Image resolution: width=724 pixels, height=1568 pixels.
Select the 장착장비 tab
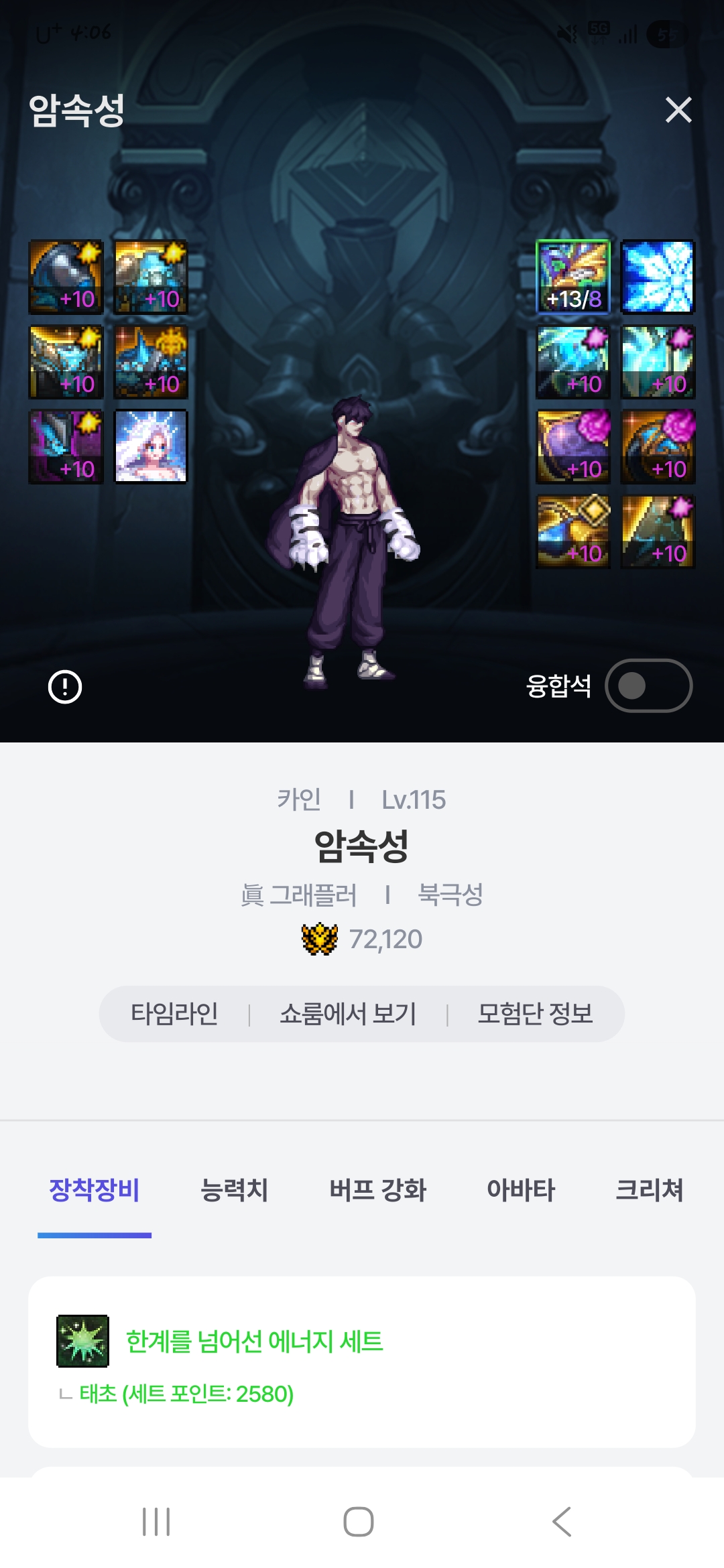coord(95,1190)
